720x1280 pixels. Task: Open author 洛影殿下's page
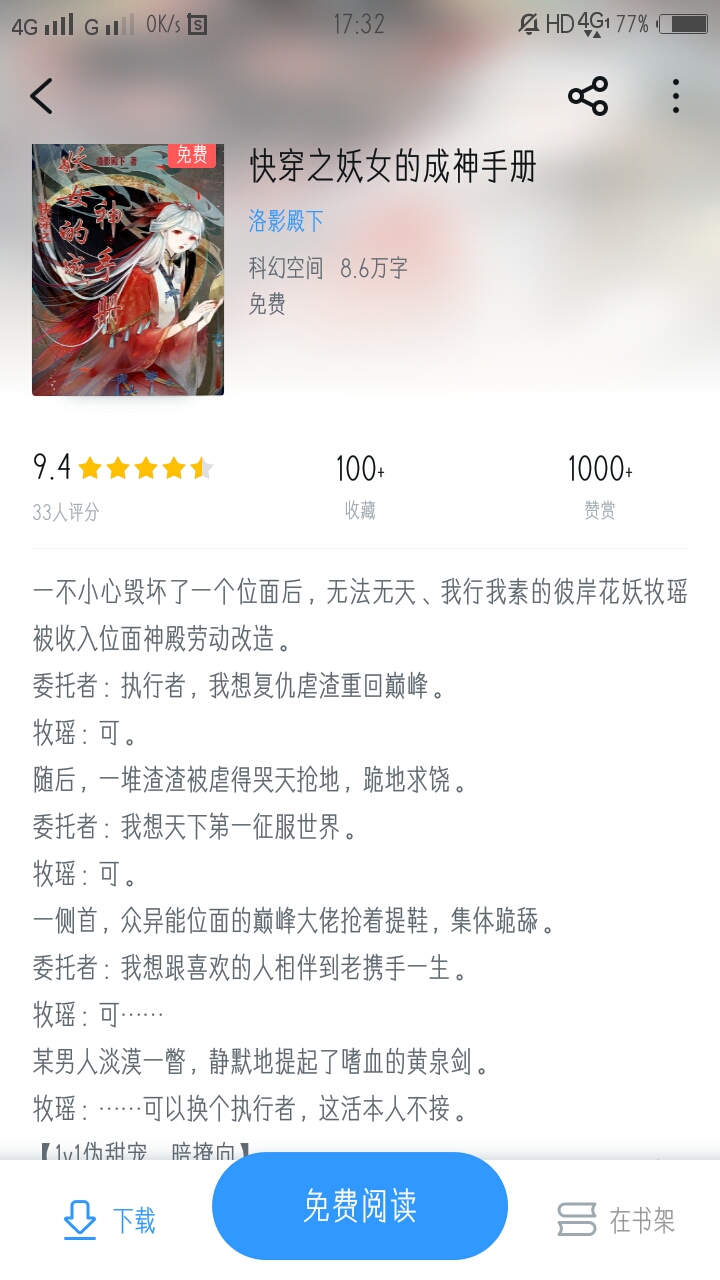286,221
